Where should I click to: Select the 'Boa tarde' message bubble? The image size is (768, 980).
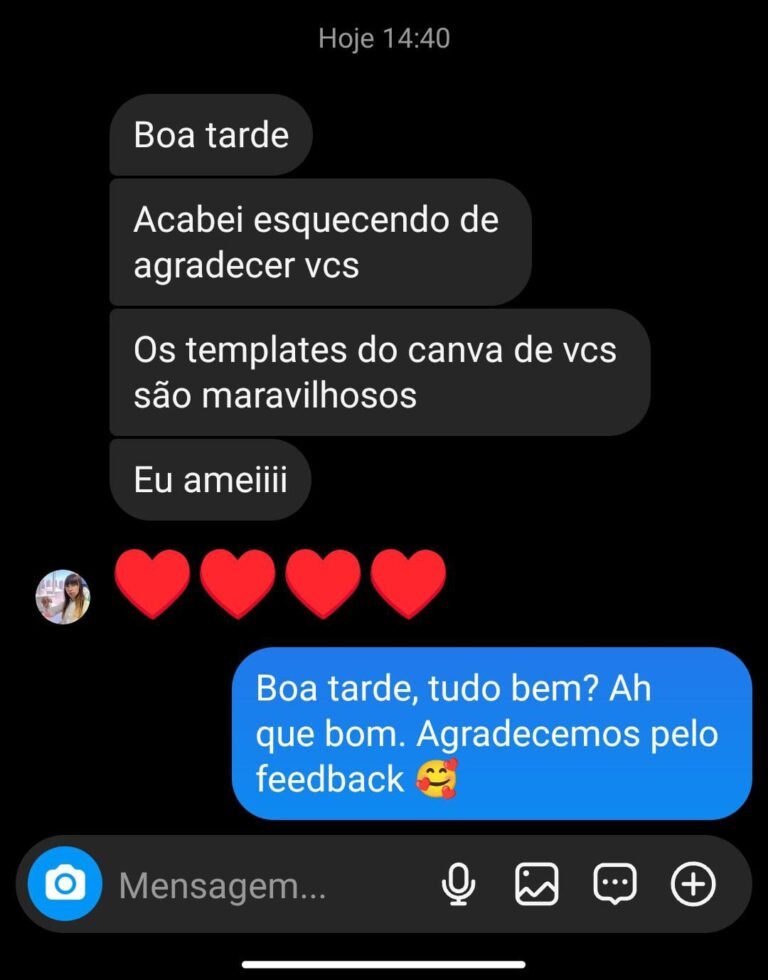click(x=208, y=136)
